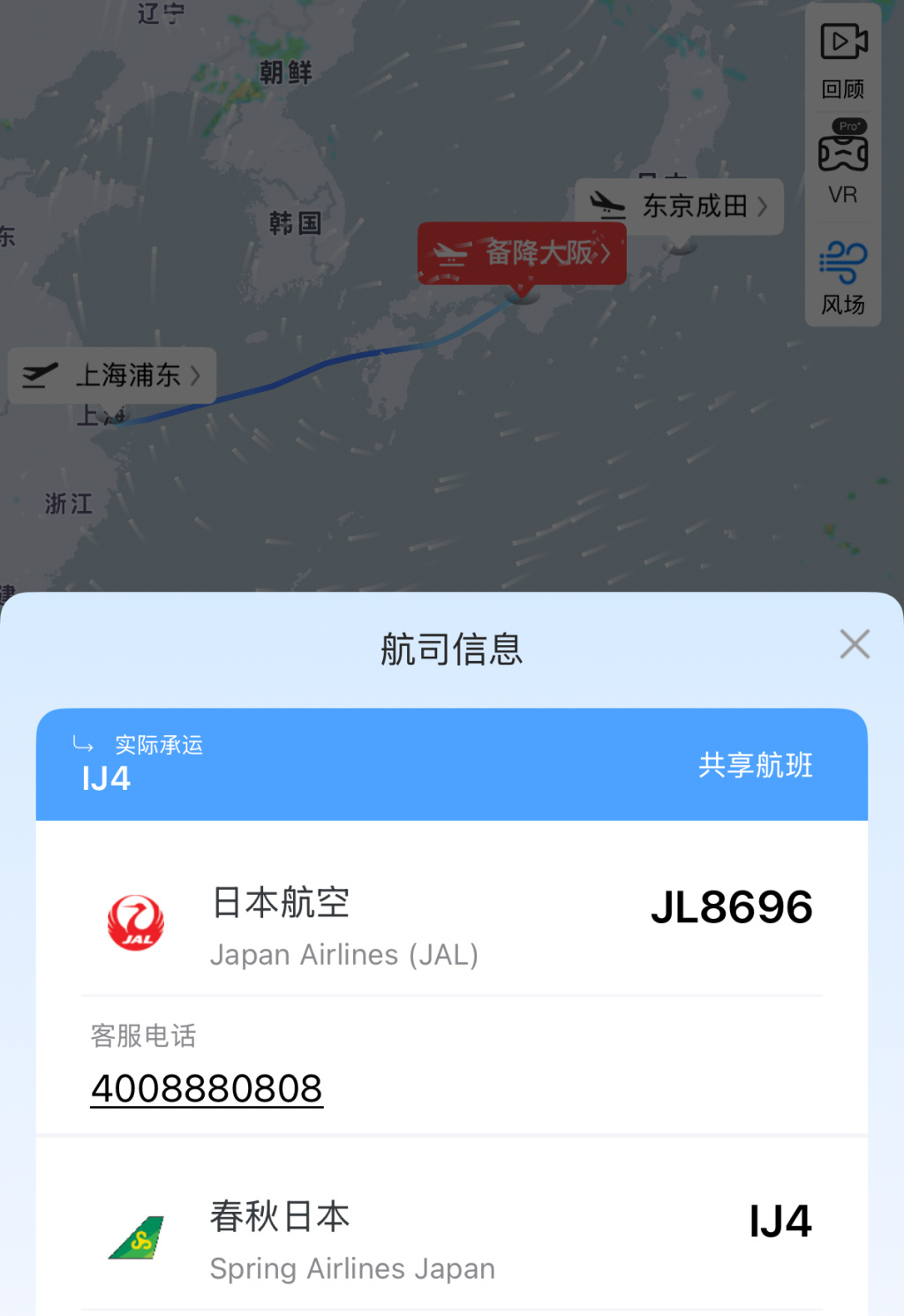Expand 东京成田 airport details via its chevron
The image size is (904, 1316).
point(761,206)
